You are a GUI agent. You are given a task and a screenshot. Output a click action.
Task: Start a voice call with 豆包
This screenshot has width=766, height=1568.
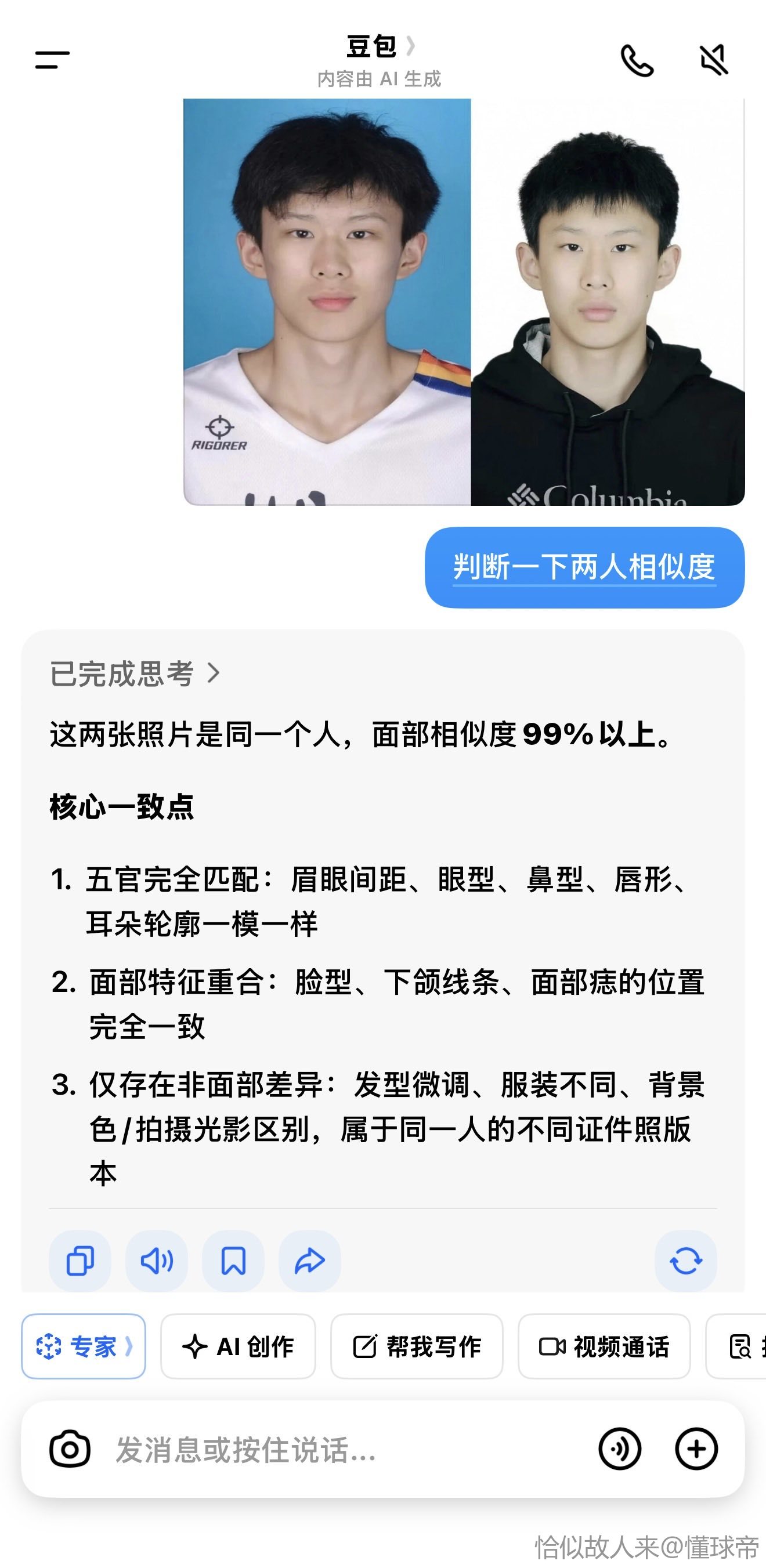tap(637, 60)
